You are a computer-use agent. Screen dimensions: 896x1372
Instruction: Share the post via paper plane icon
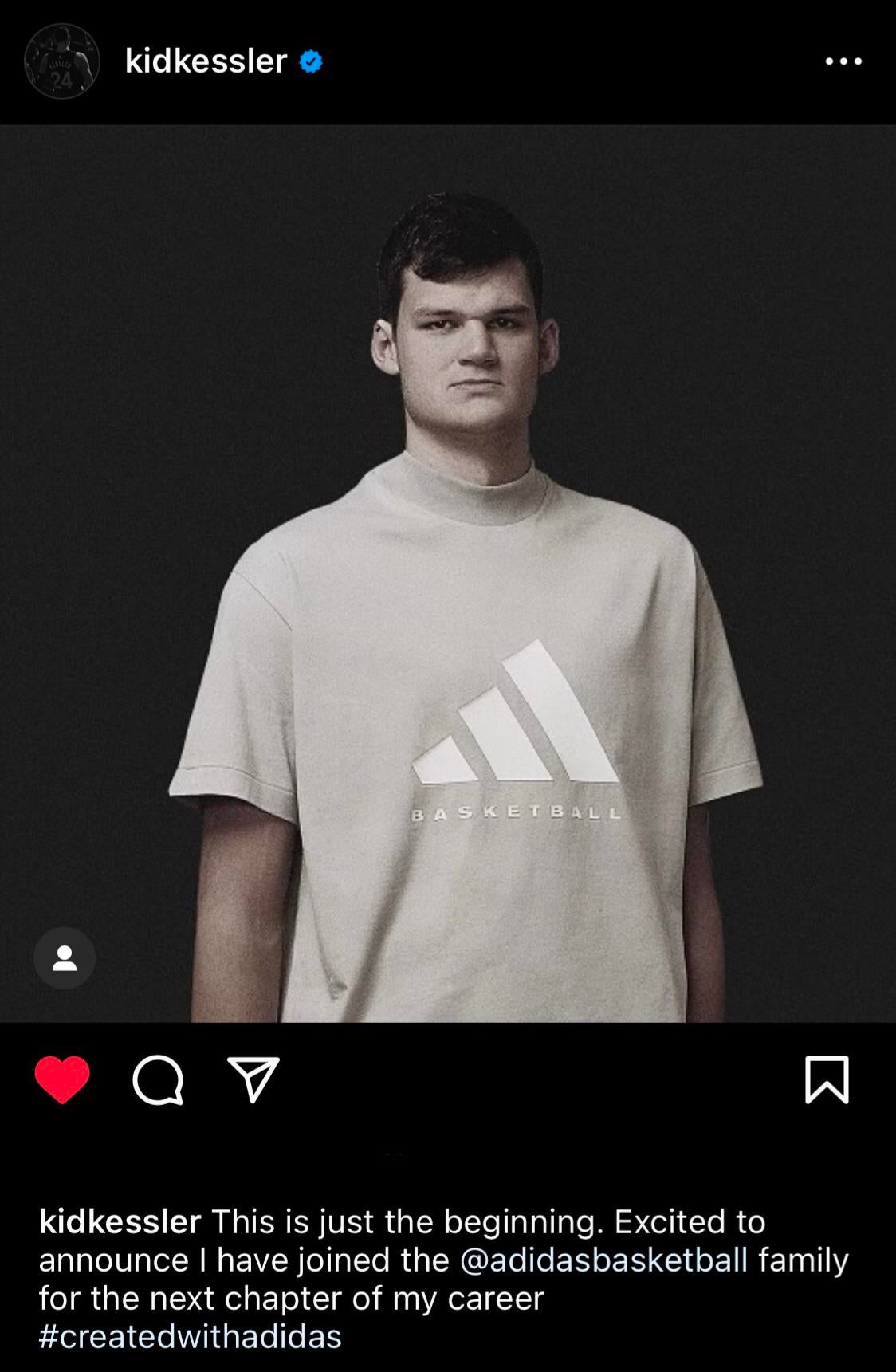tap(253, 1079)
